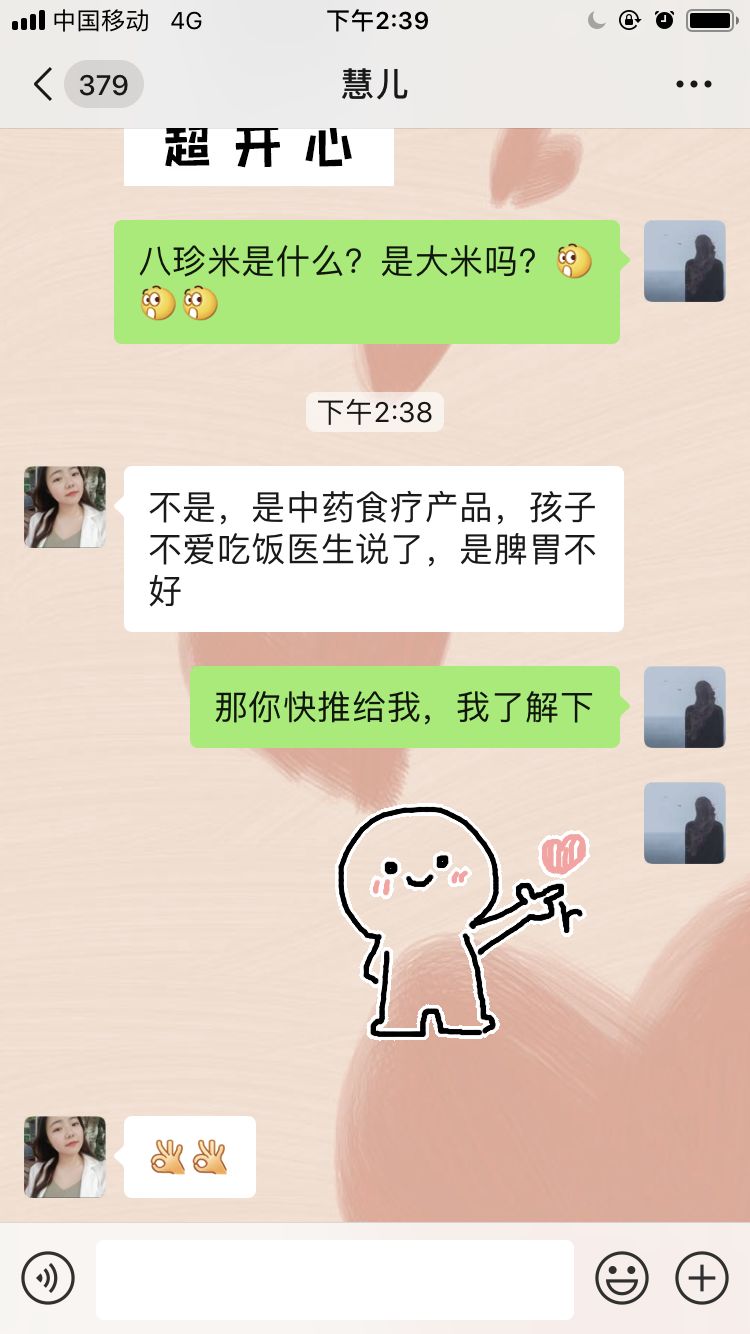This screenshot has width=750, height=1334.
Task: Open the emoji picker icon
Action: tap(622, 1277)
